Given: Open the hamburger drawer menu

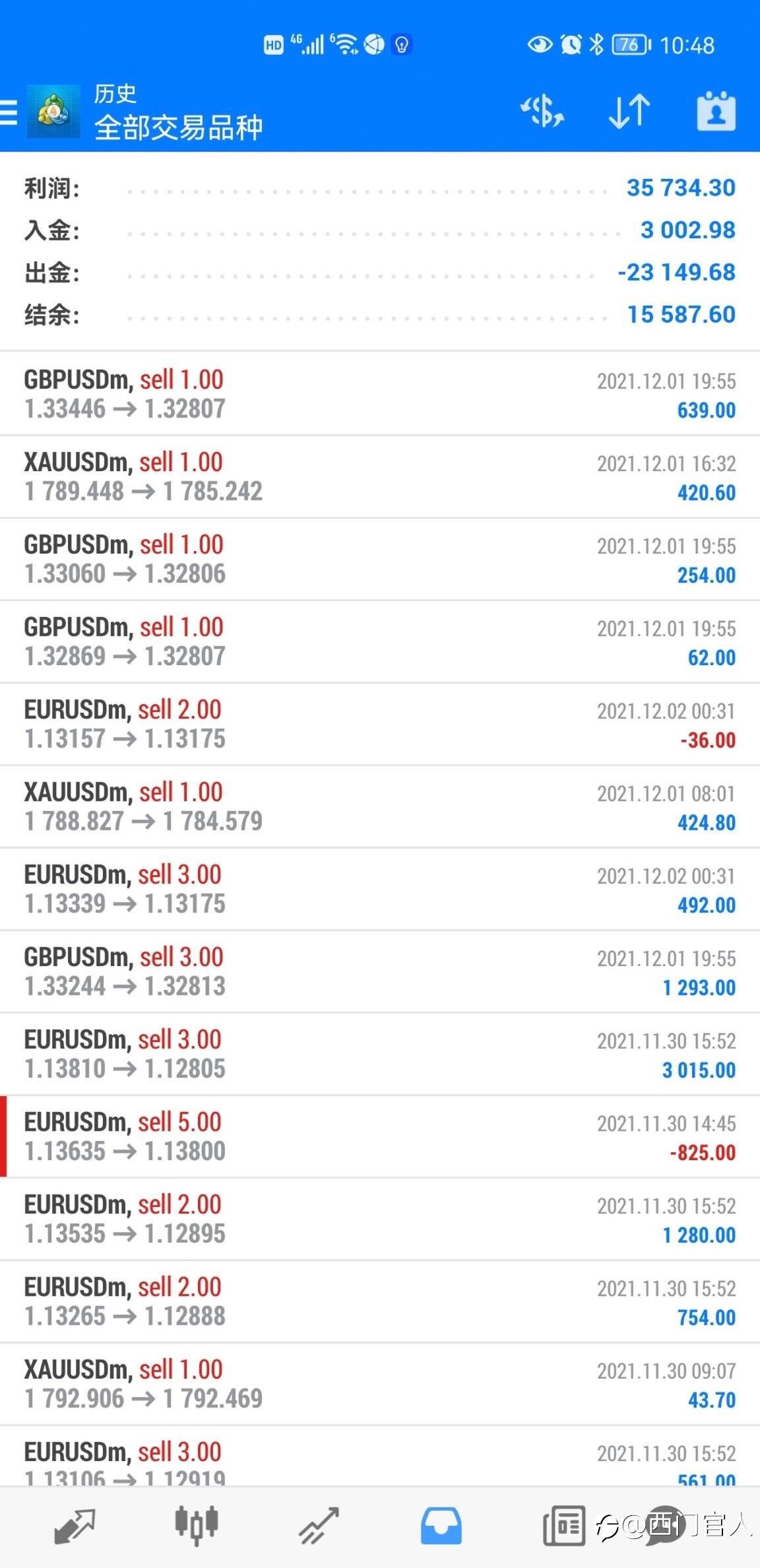Looking at the screenshot, I should click(x=9, y=112).
